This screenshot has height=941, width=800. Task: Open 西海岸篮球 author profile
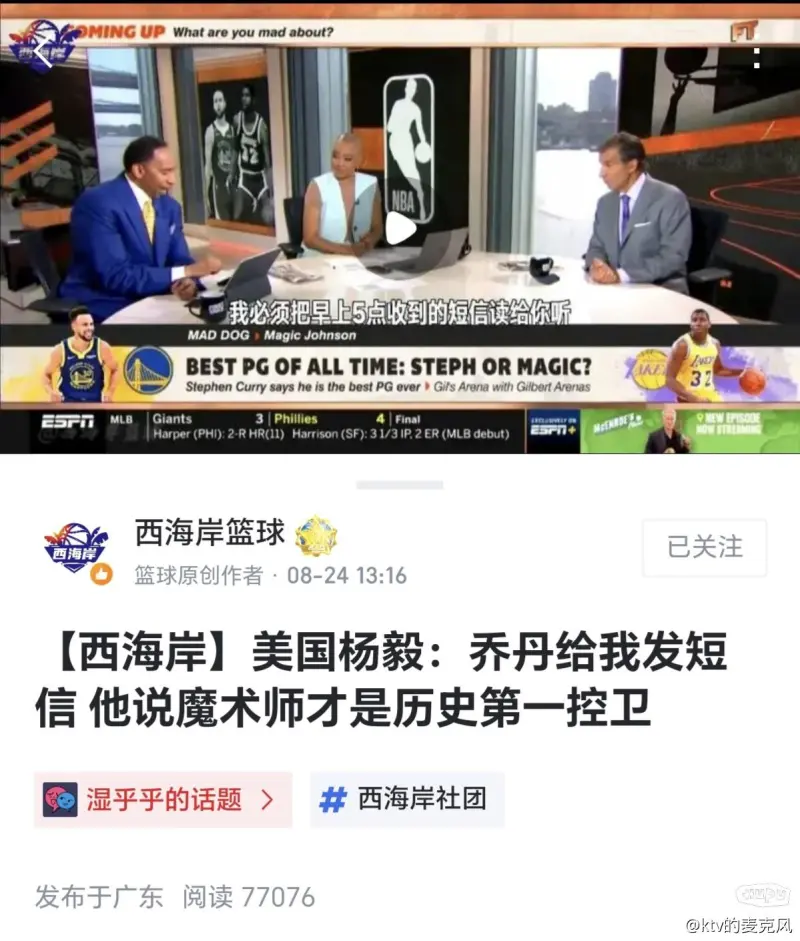(210, 532)
